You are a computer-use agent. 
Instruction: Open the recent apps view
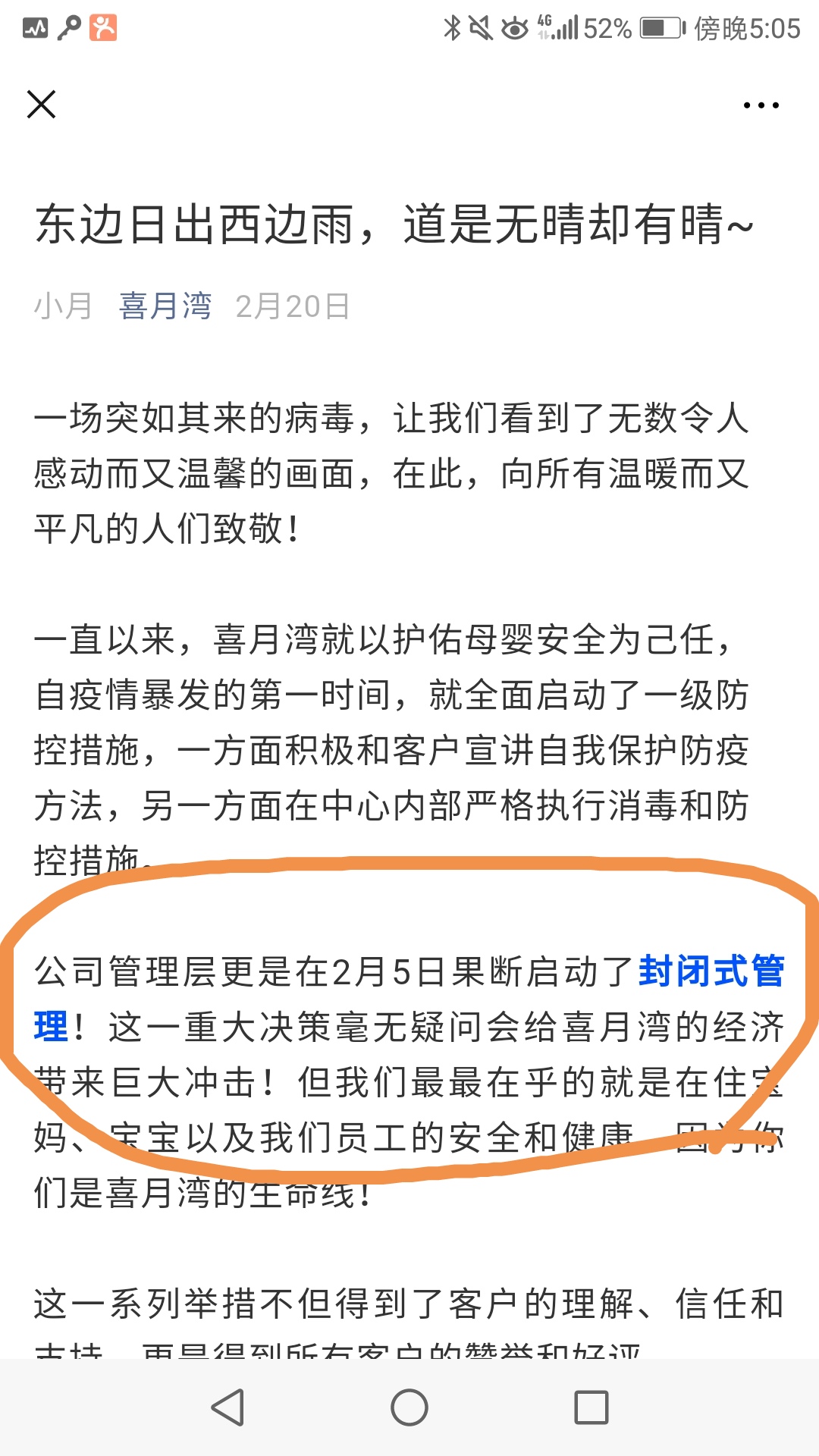[591, 1407]
